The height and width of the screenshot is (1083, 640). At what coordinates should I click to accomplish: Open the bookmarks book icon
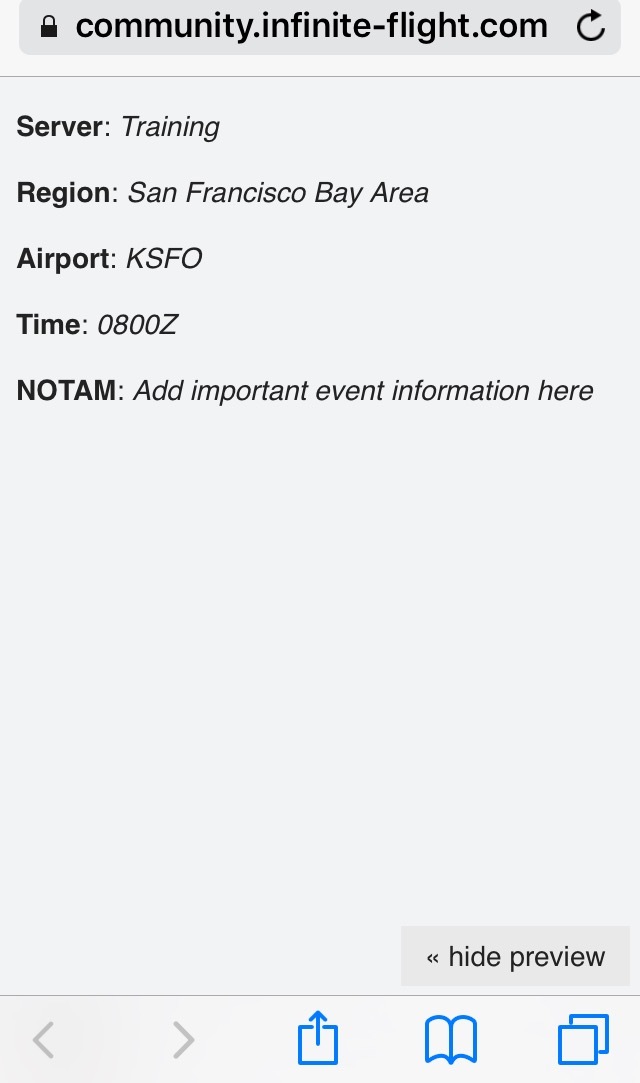point(450,1040)
